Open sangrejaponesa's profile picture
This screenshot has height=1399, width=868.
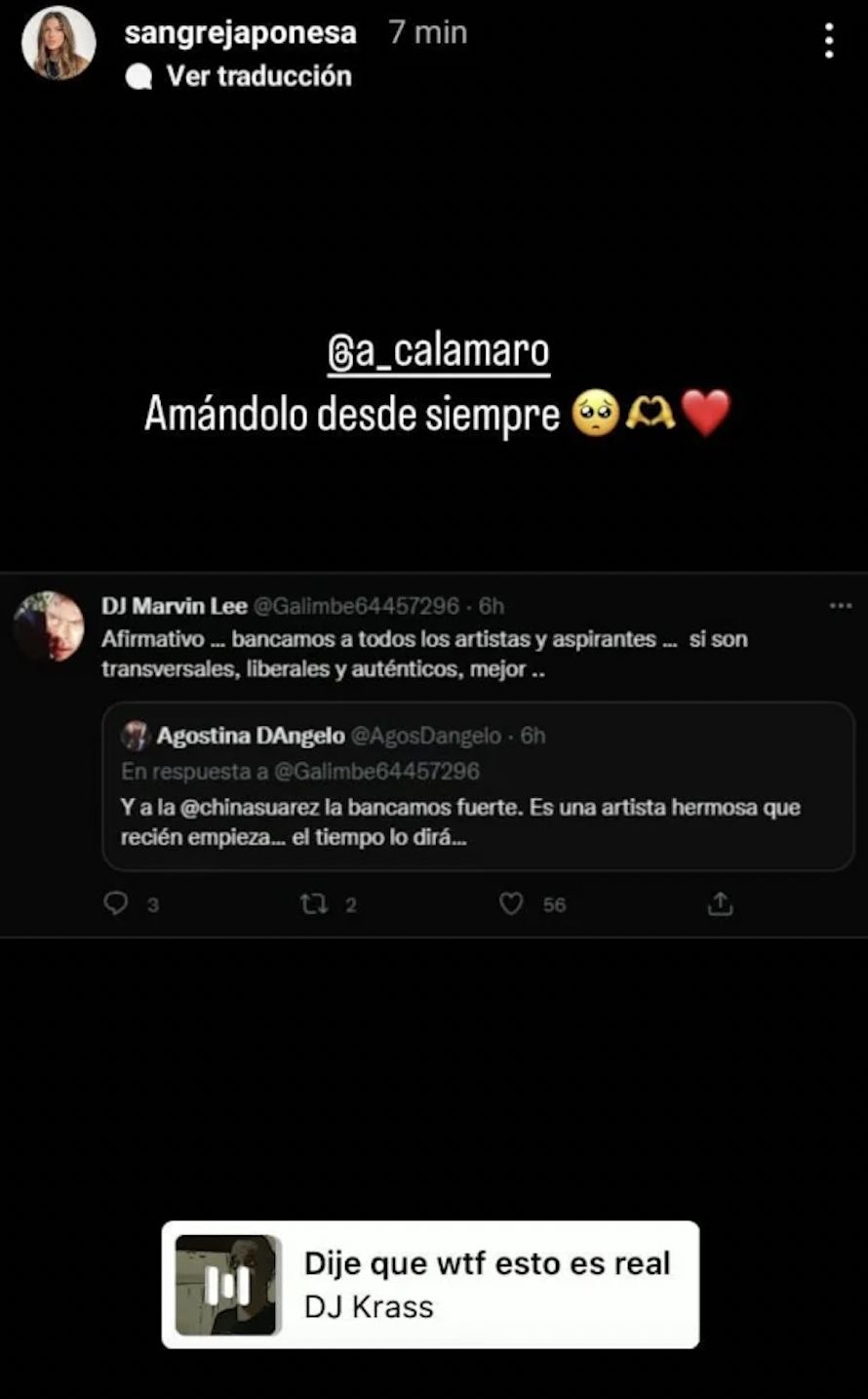click(59, 43)
